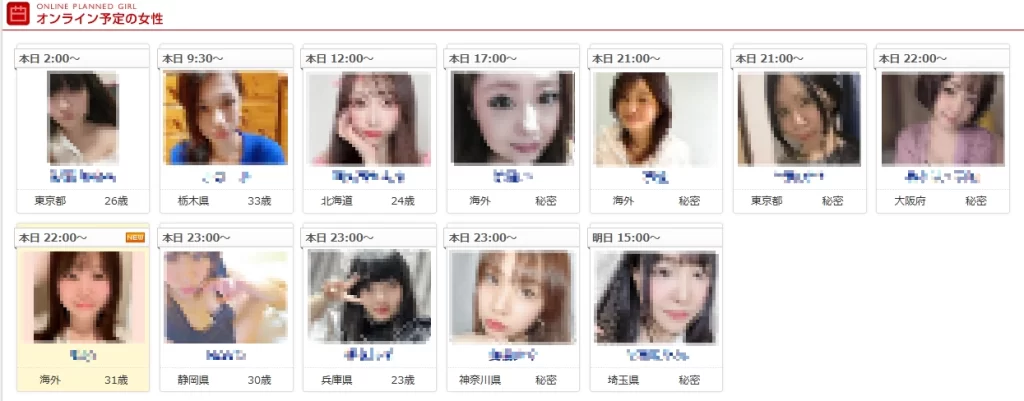Select the 本日 9:30 card from 栃木県
1024x401 pixels.
click(x=225, y=118)
